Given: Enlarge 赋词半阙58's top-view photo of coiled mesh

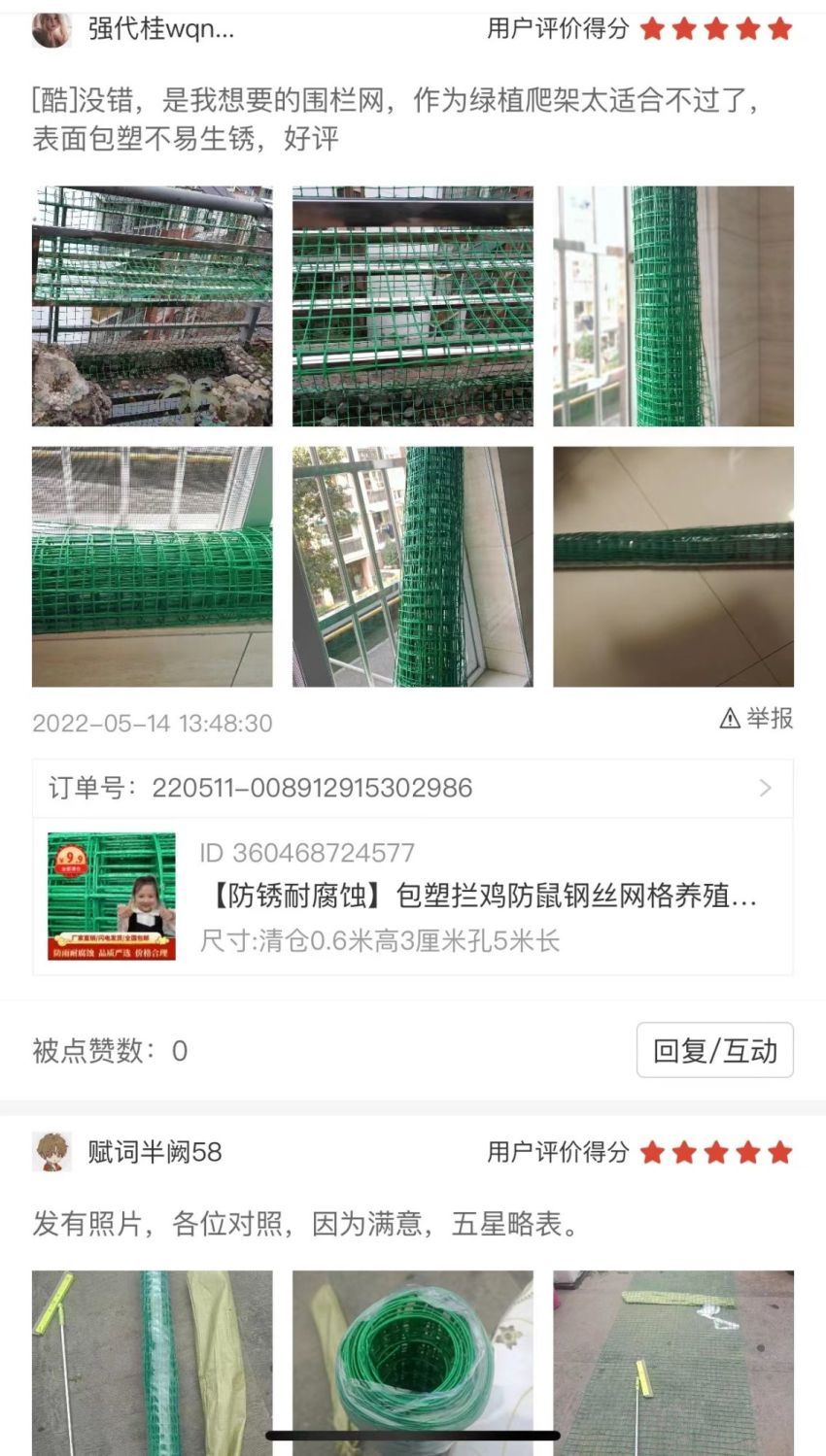Looking at the screenshot, I should (x=413, y=1362).
